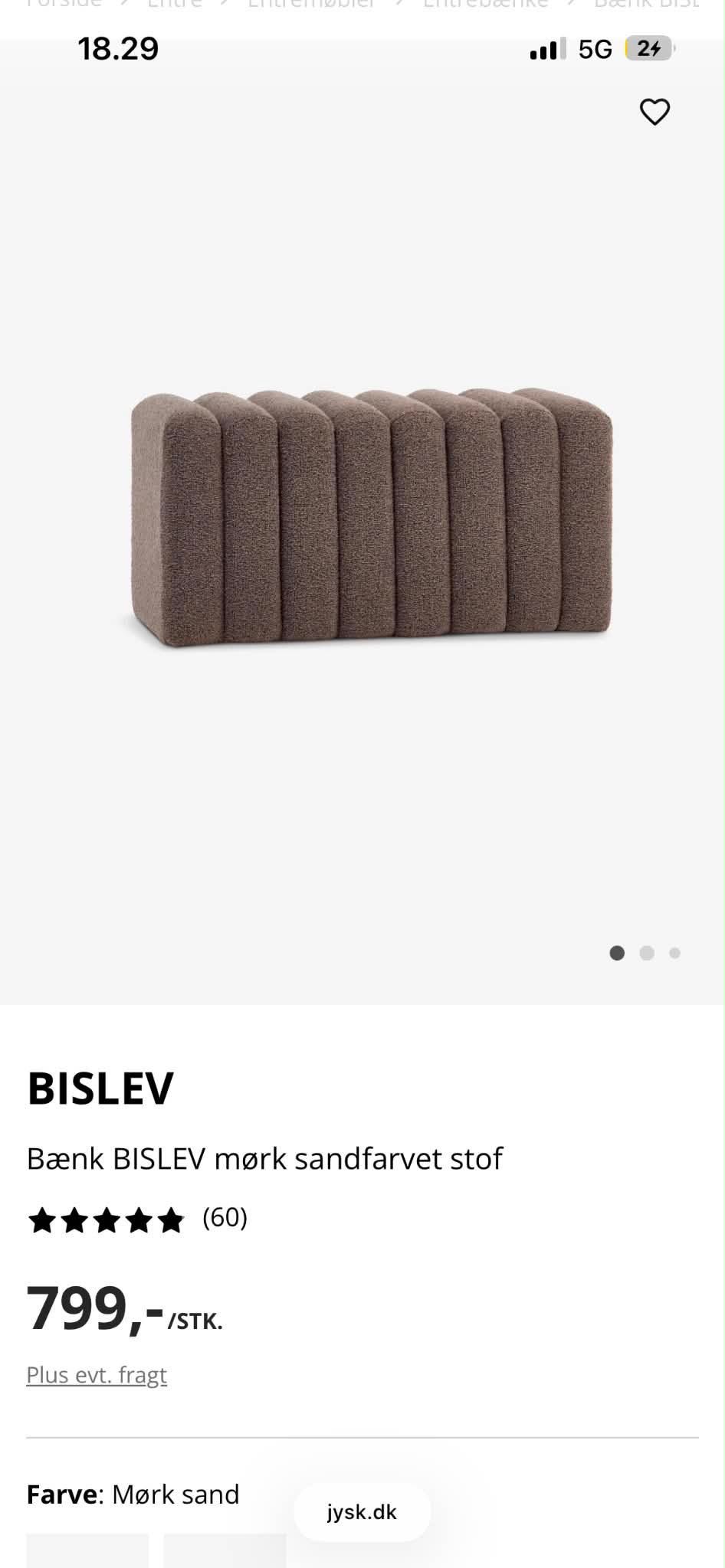Open the Plus evt. fragt link
The height and width of the screenshot is (1568, 725).
(x=97, y=1375)
